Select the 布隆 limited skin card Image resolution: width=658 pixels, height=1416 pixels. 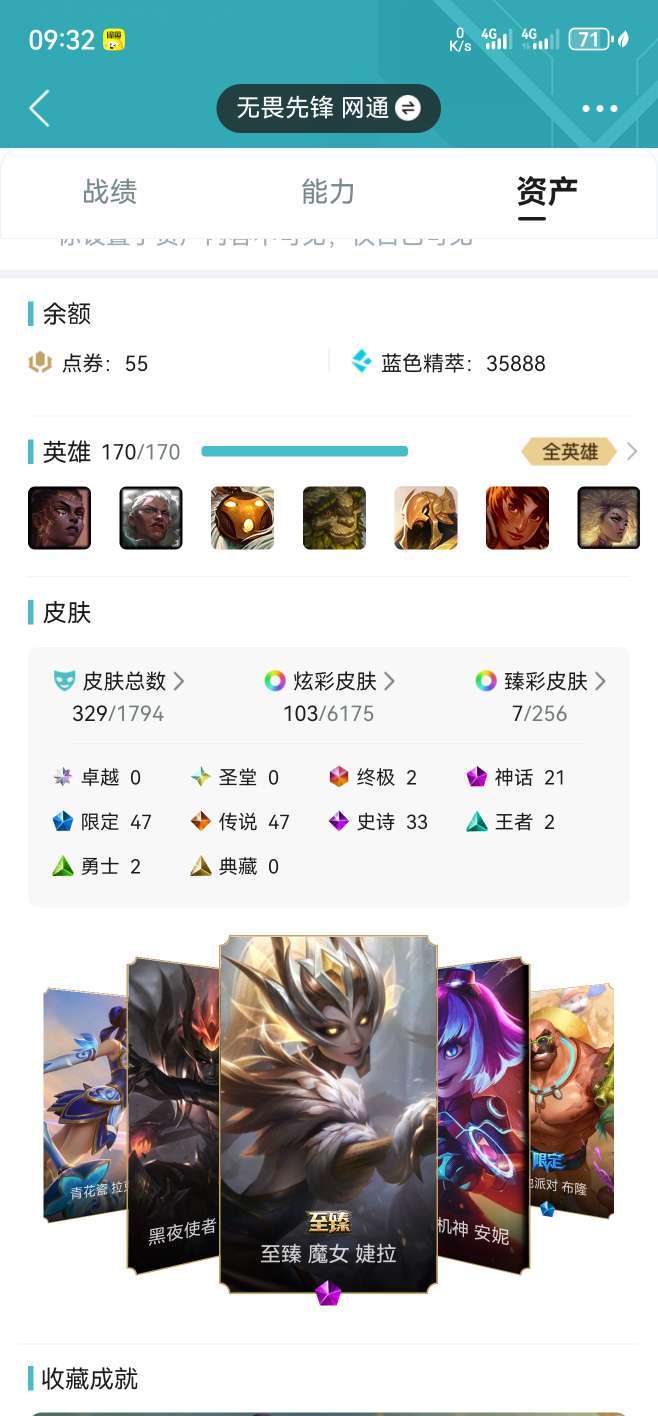point(571,1102)
